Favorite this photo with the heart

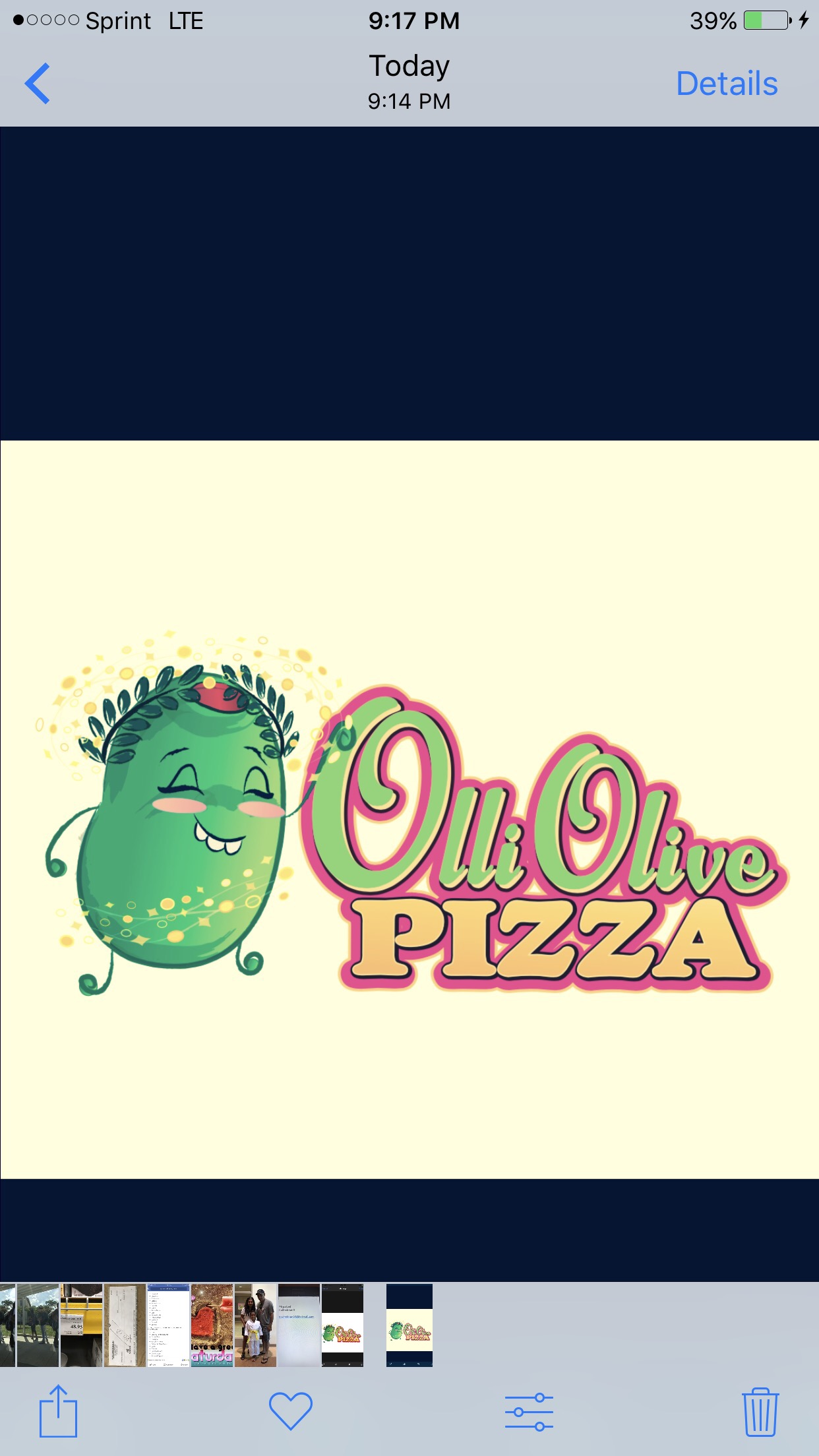291,1410
